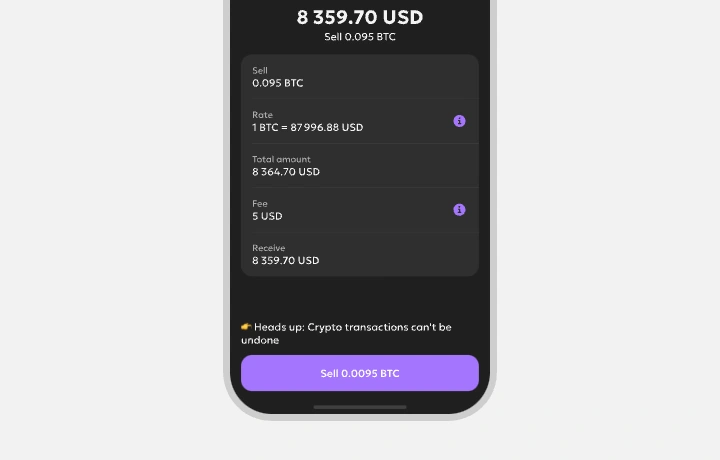Viewport: 720px width, 460px height.
Task: Open the info icon beside Fee
Action: [459, 210]
